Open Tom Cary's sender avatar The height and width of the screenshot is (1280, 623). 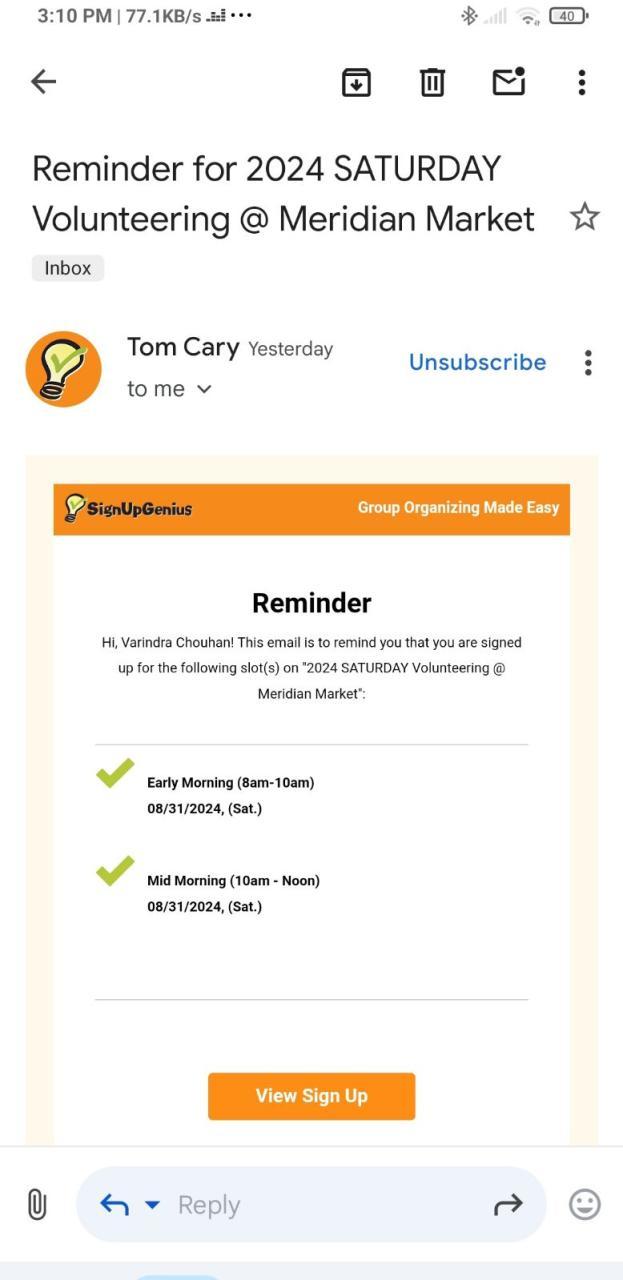(64, 369)
